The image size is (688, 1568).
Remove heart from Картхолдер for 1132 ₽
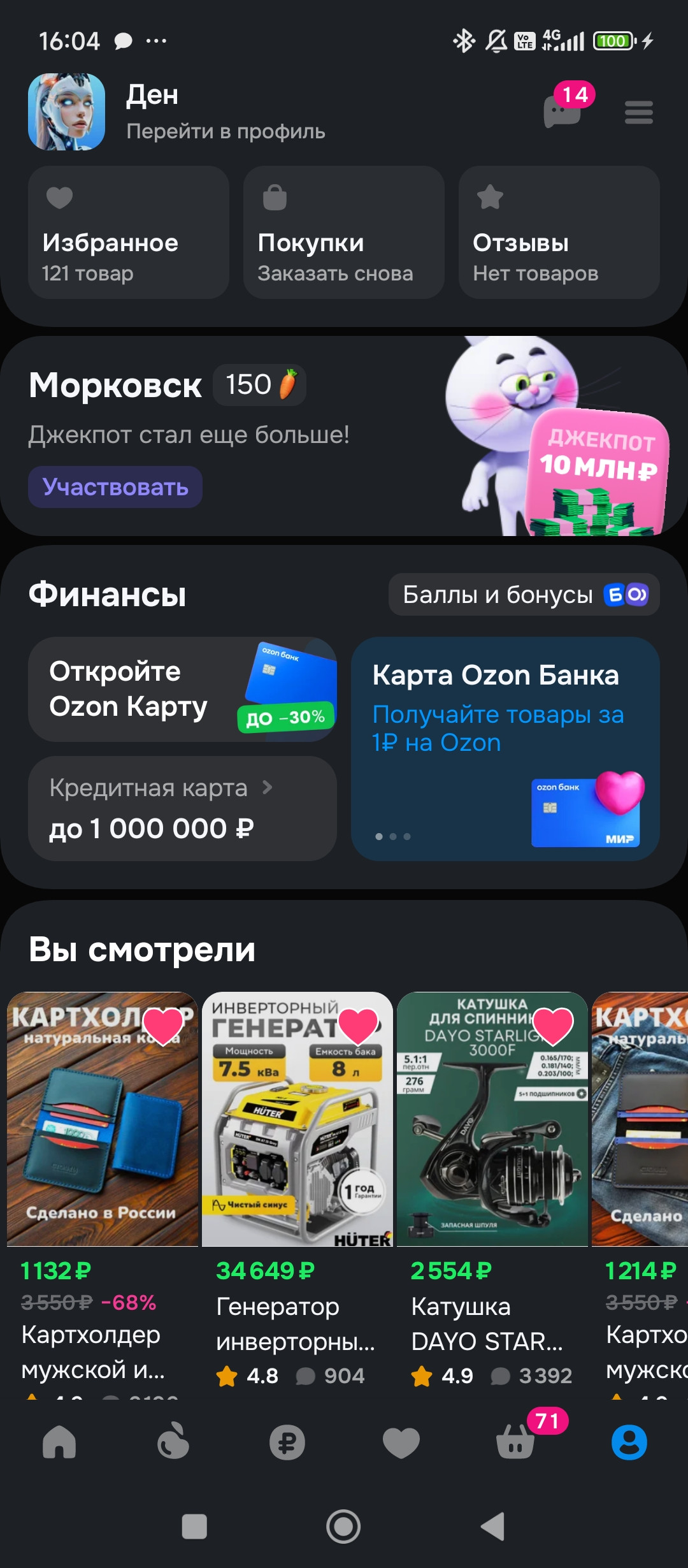tap(163, 1026)
